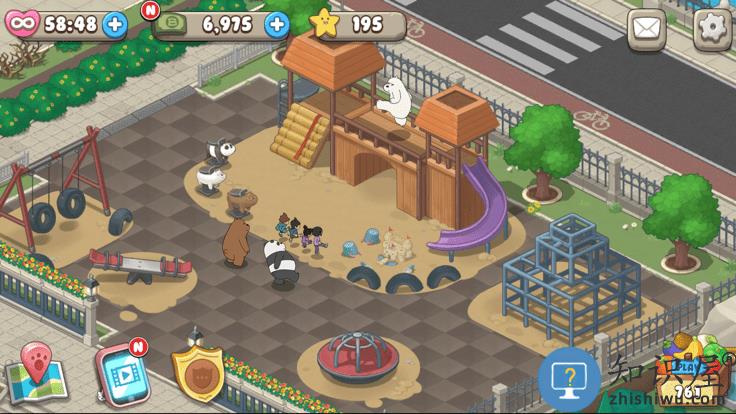Image resolution: width=736 pixels, height=414 pixels.
Task: Open the settings gear
Action: 712,28
